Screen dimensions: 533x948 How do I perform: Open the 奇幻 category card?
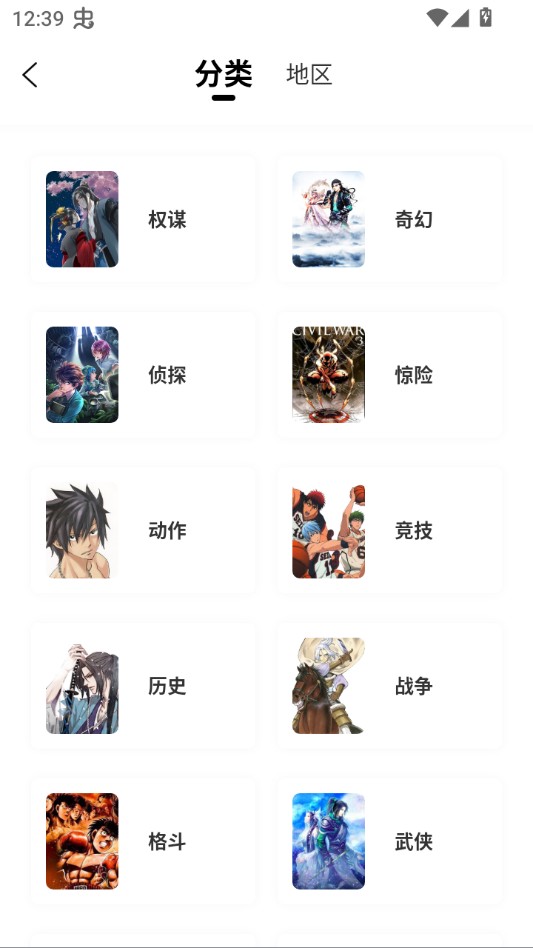coord(390,219)
